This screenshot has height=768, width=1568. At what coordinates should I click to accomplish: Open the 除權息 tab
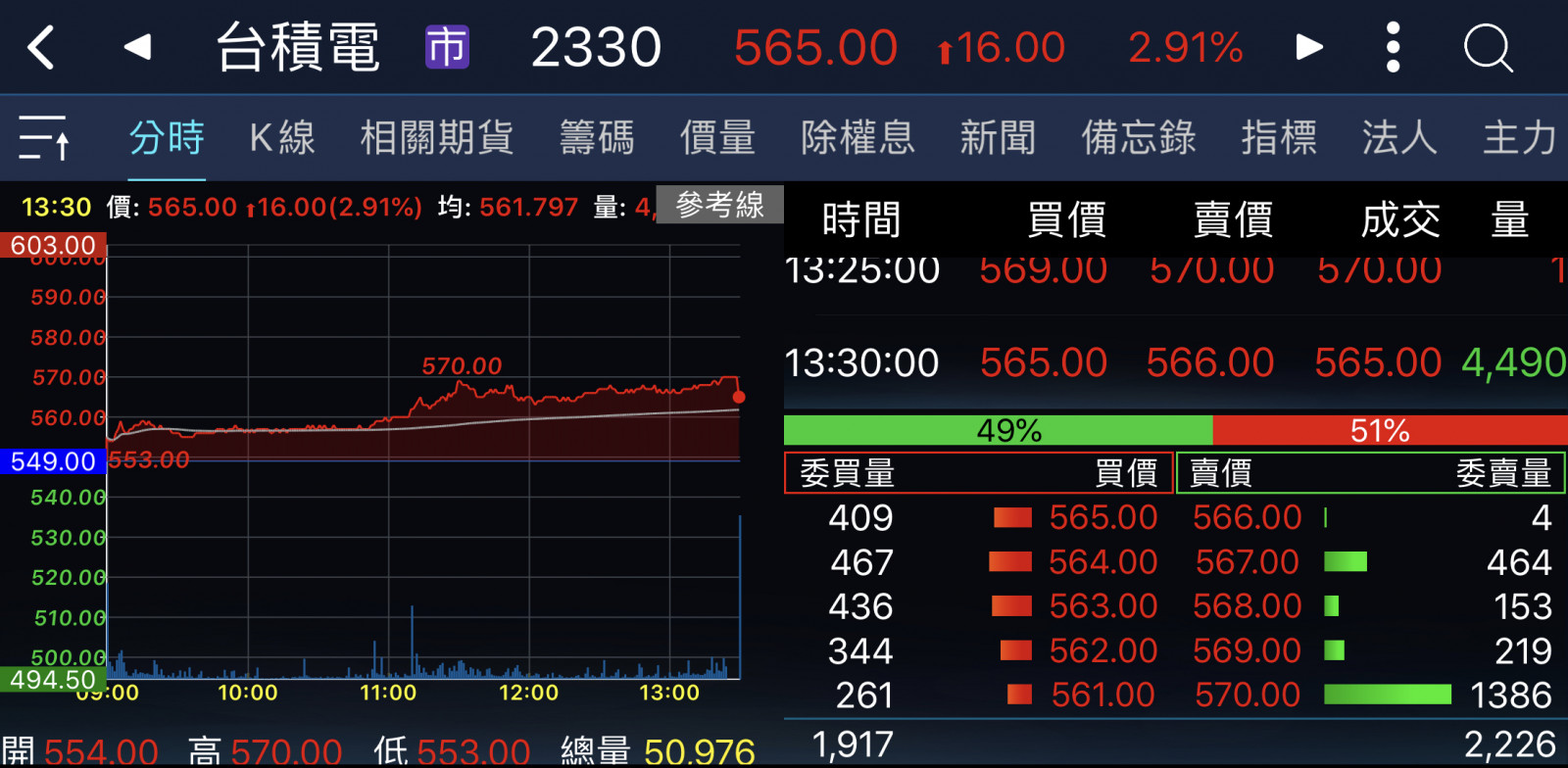point(857,137)
